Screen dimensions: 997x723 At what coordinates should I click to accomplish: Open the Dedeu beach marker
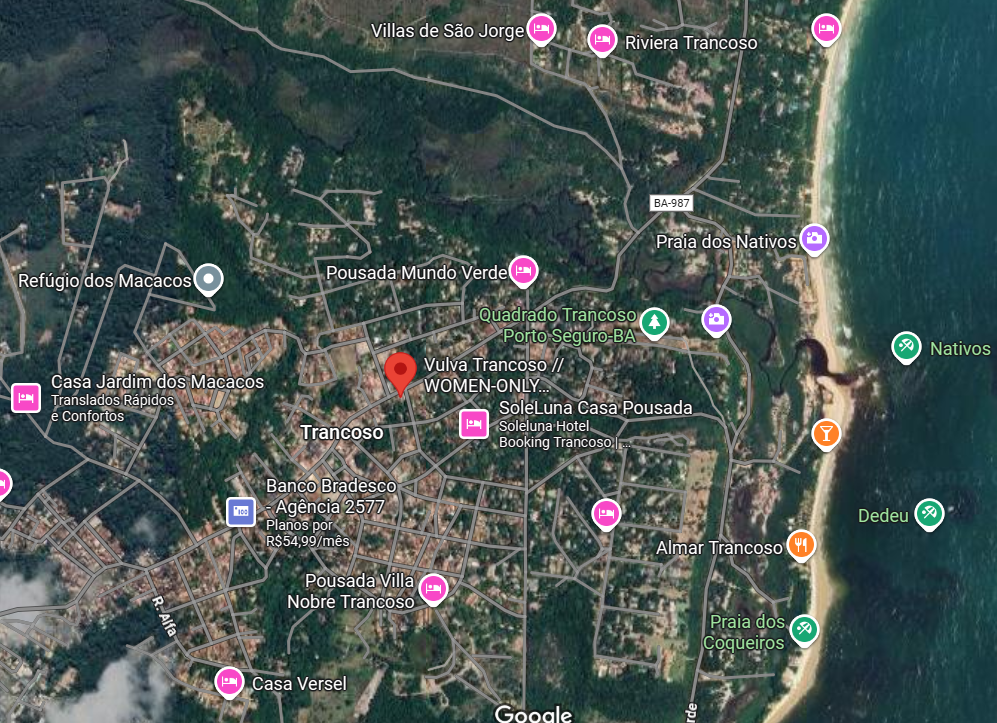point(929,513)
